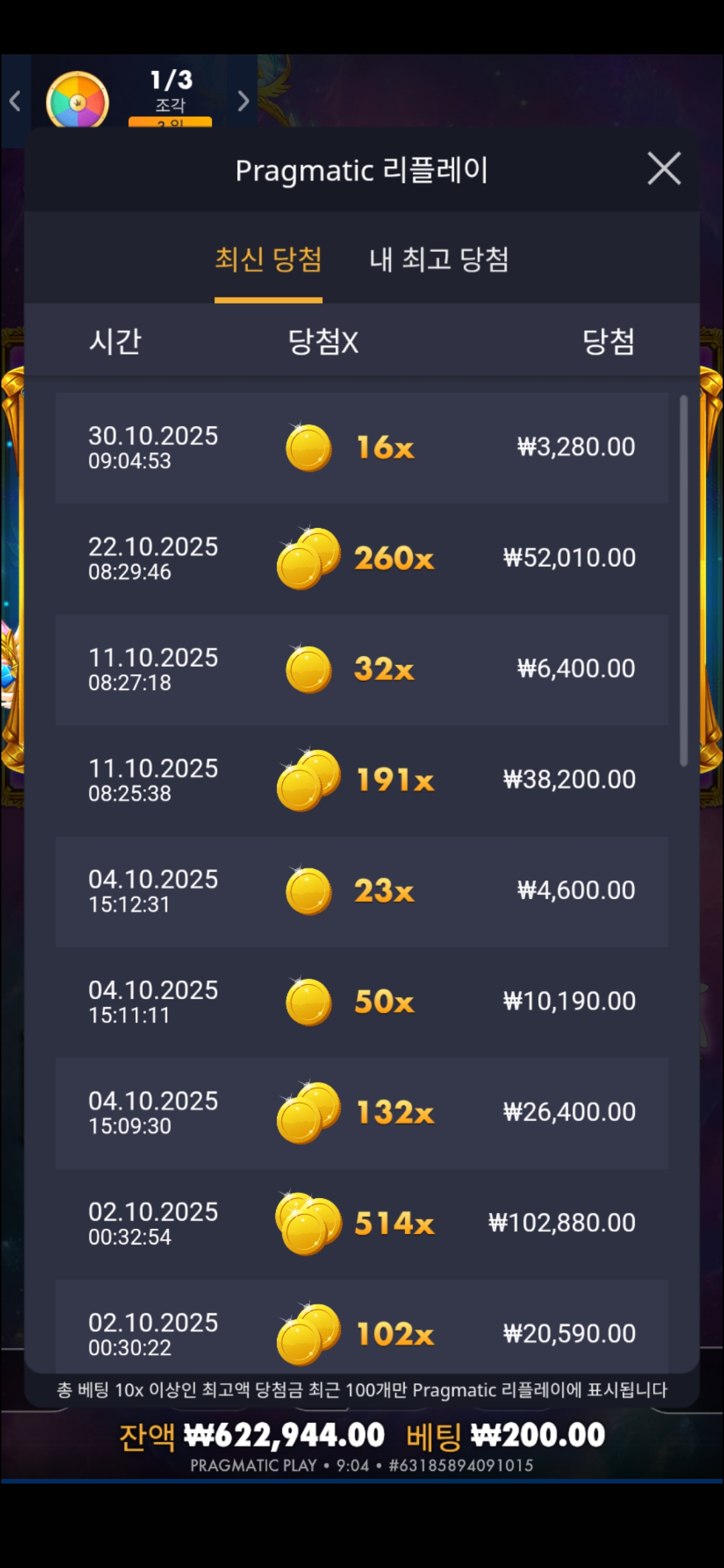Screen dimensions: 724x1568
Task: Go to the previous 조각 page arrow
Action: pyautogui.click(x=15, y=101)
